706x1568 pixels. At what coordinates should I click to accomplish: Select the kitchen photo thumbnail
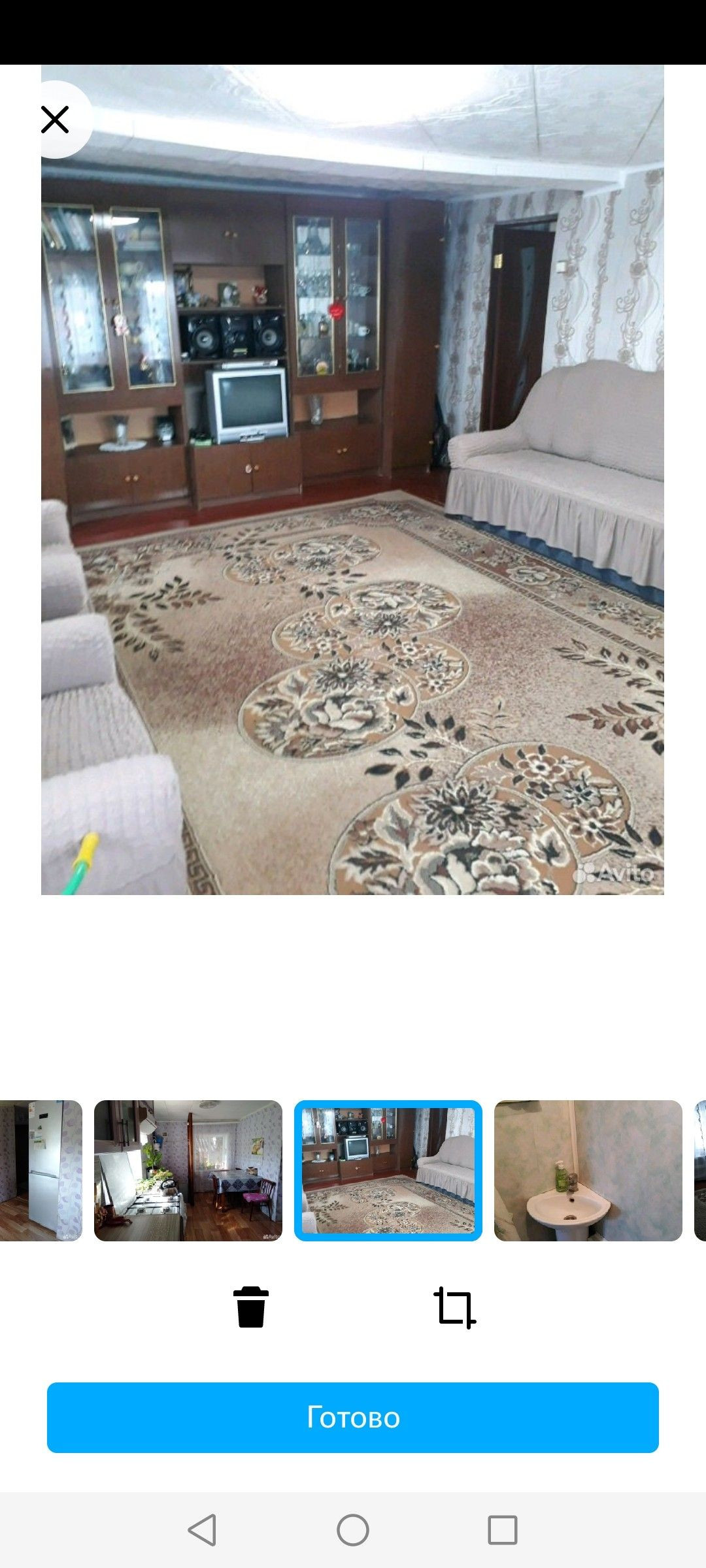188,1170
